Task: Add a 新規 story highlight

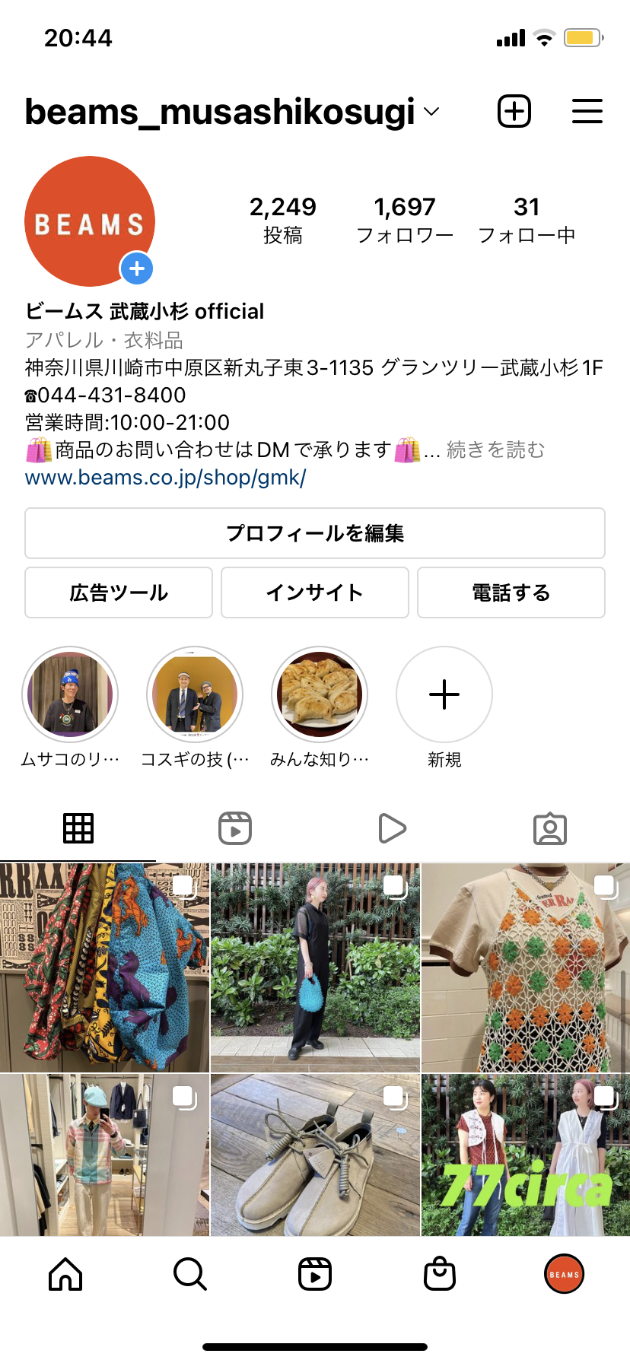Action: click(x=444, y=694)
